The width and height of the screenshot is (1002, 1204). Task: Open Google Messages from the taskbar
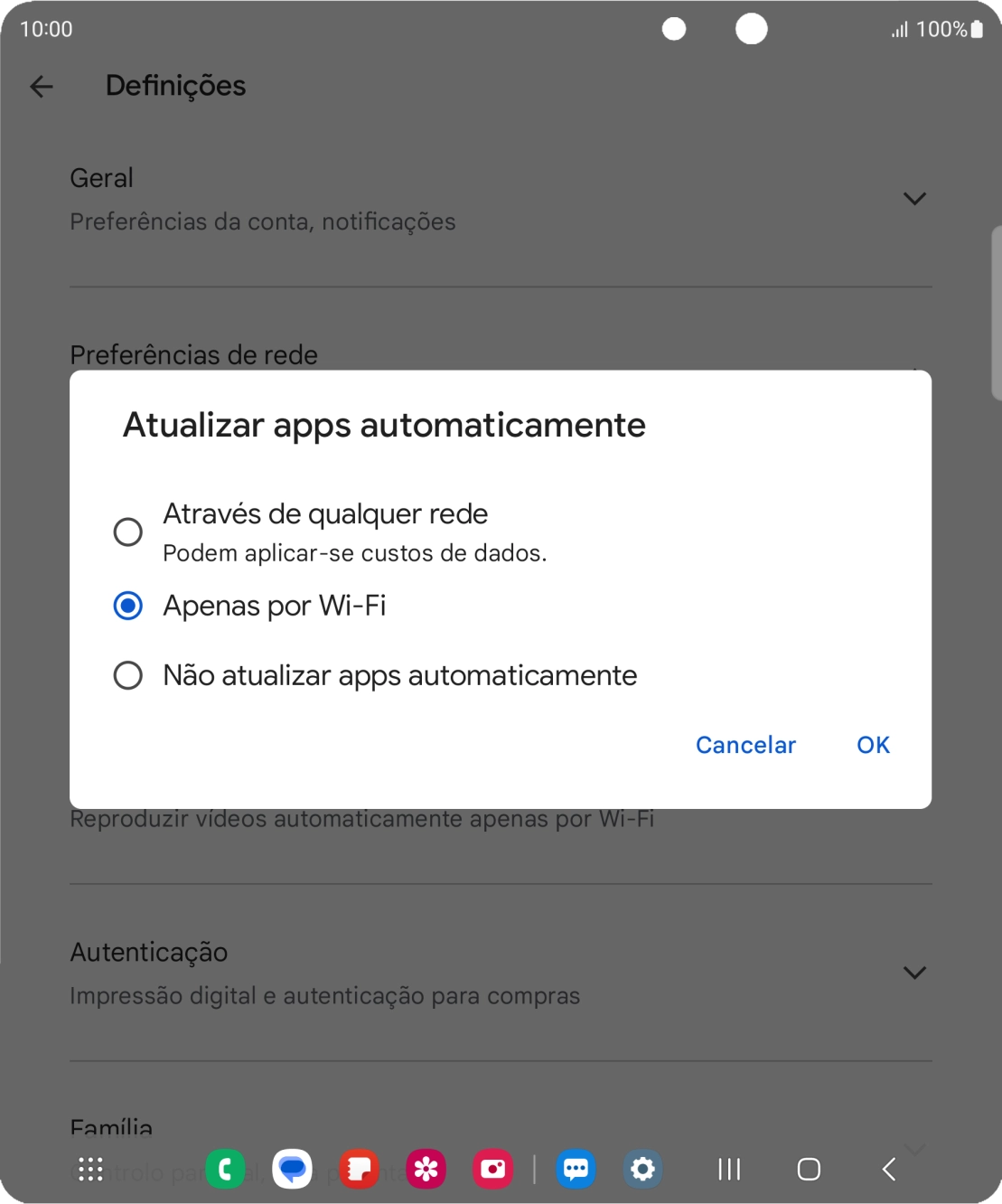pyautogui.click(x=292, y=1169)
